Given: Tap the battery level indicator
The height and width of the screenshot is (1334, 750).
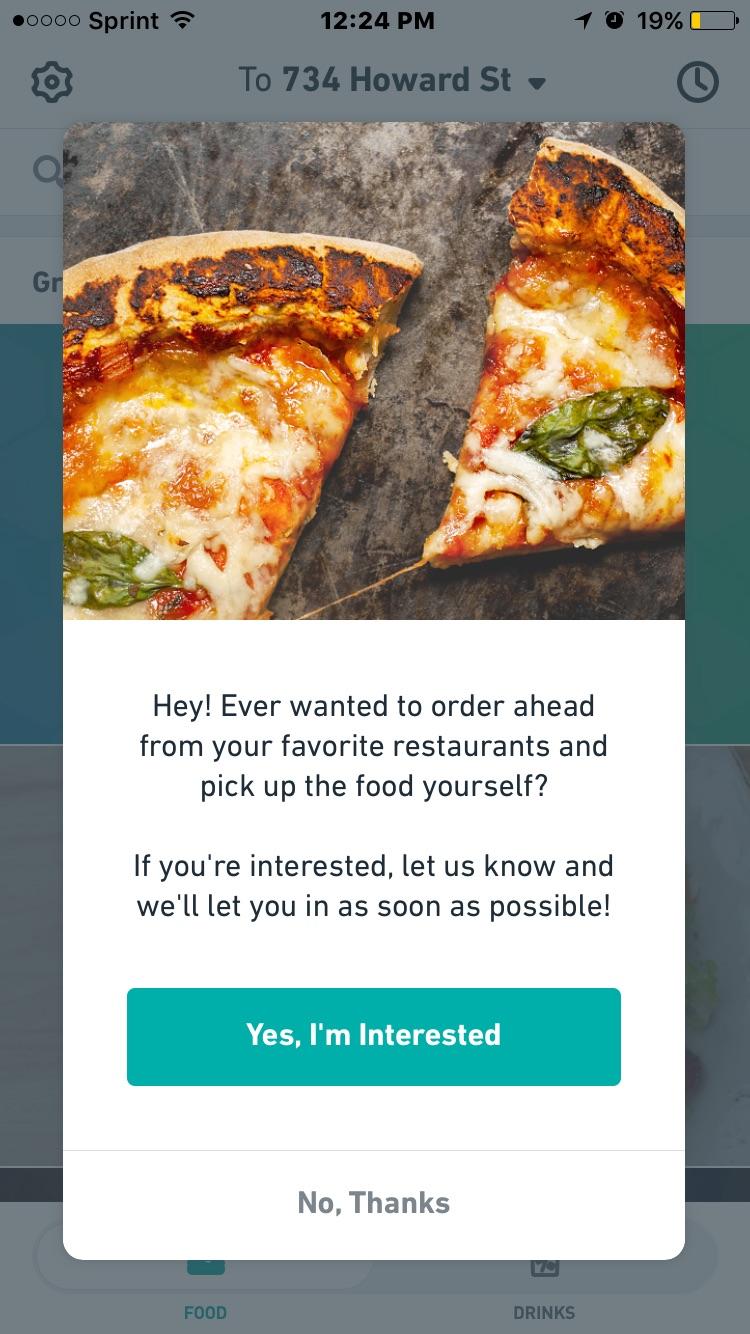Looking at the screenshot, I should [712, 20].
